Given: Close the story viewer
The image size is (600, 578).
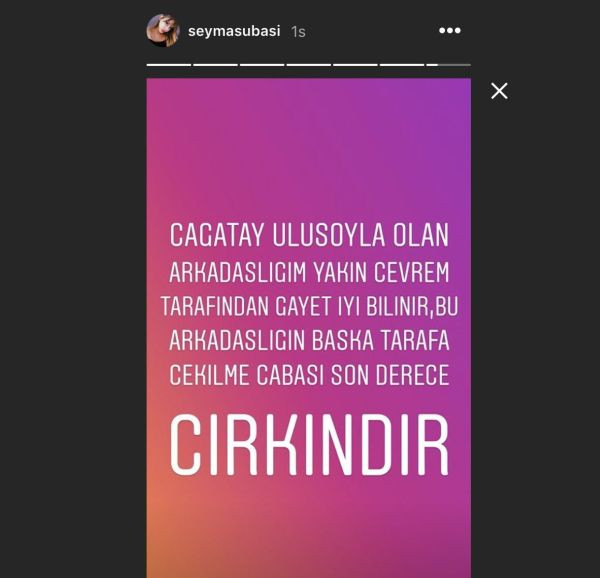Looking at the screenshot, I should (x=499, y=91).
